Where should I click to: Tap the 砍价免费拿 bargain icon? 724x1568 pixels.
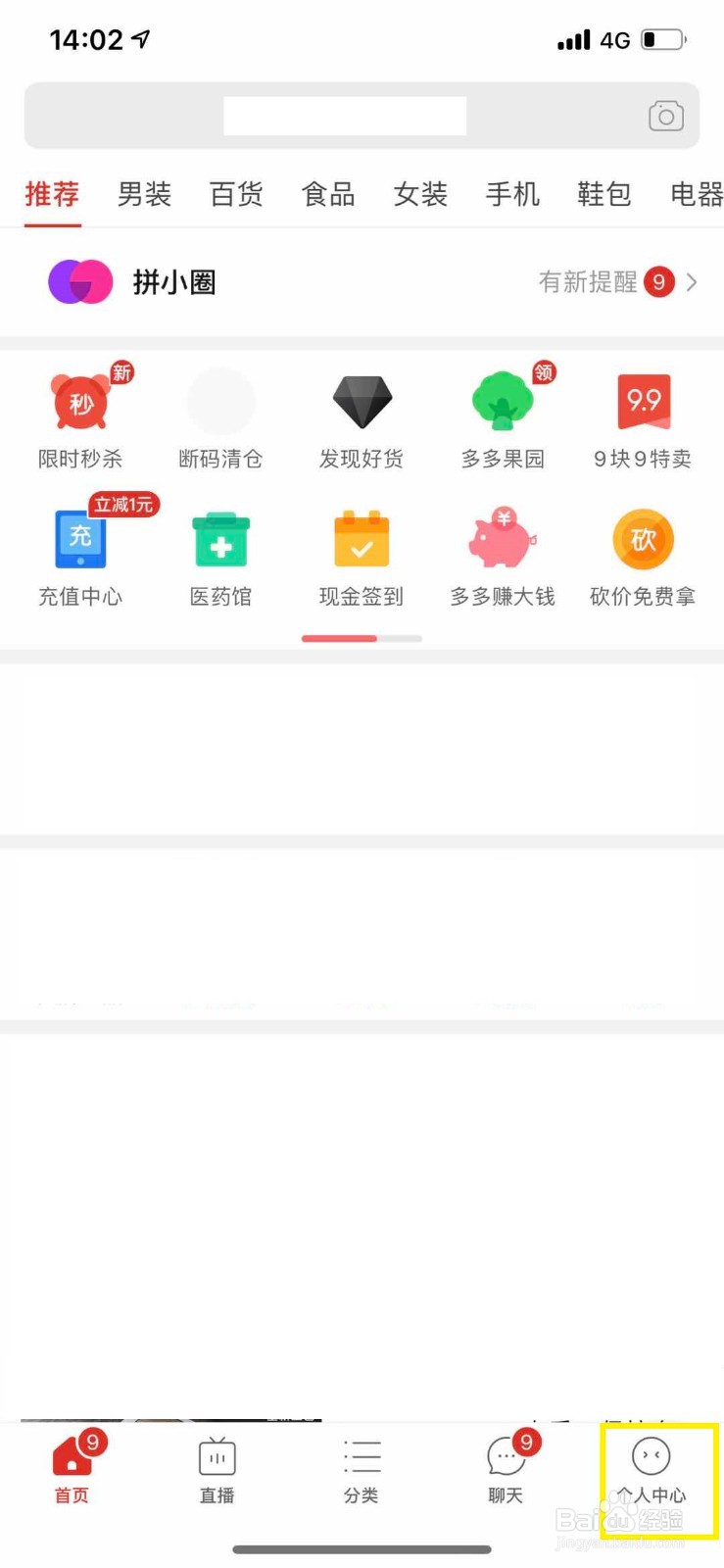tap(643, 539)
